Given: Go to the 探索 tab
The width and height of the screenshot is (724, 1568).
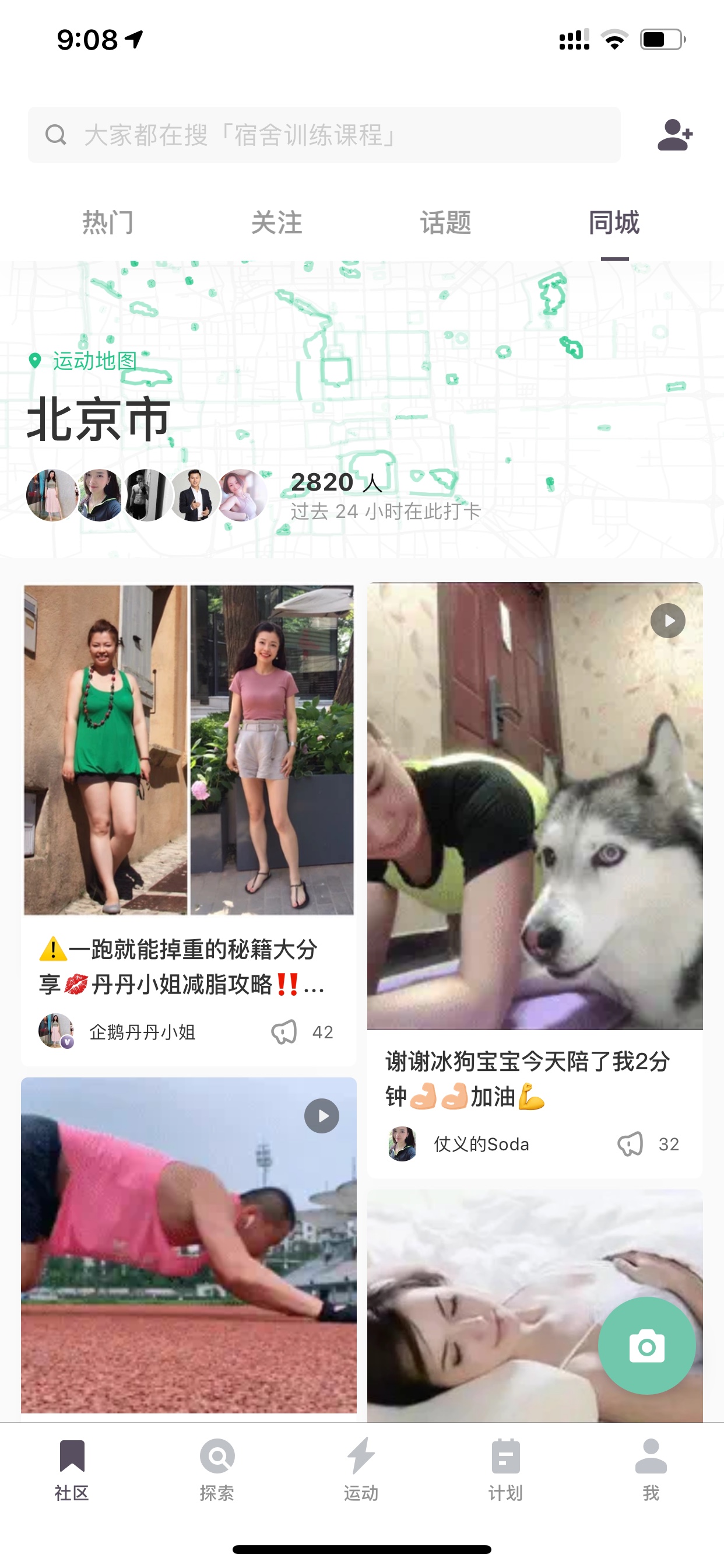Looking at the screenshot, I should (x=217, y=1469).
